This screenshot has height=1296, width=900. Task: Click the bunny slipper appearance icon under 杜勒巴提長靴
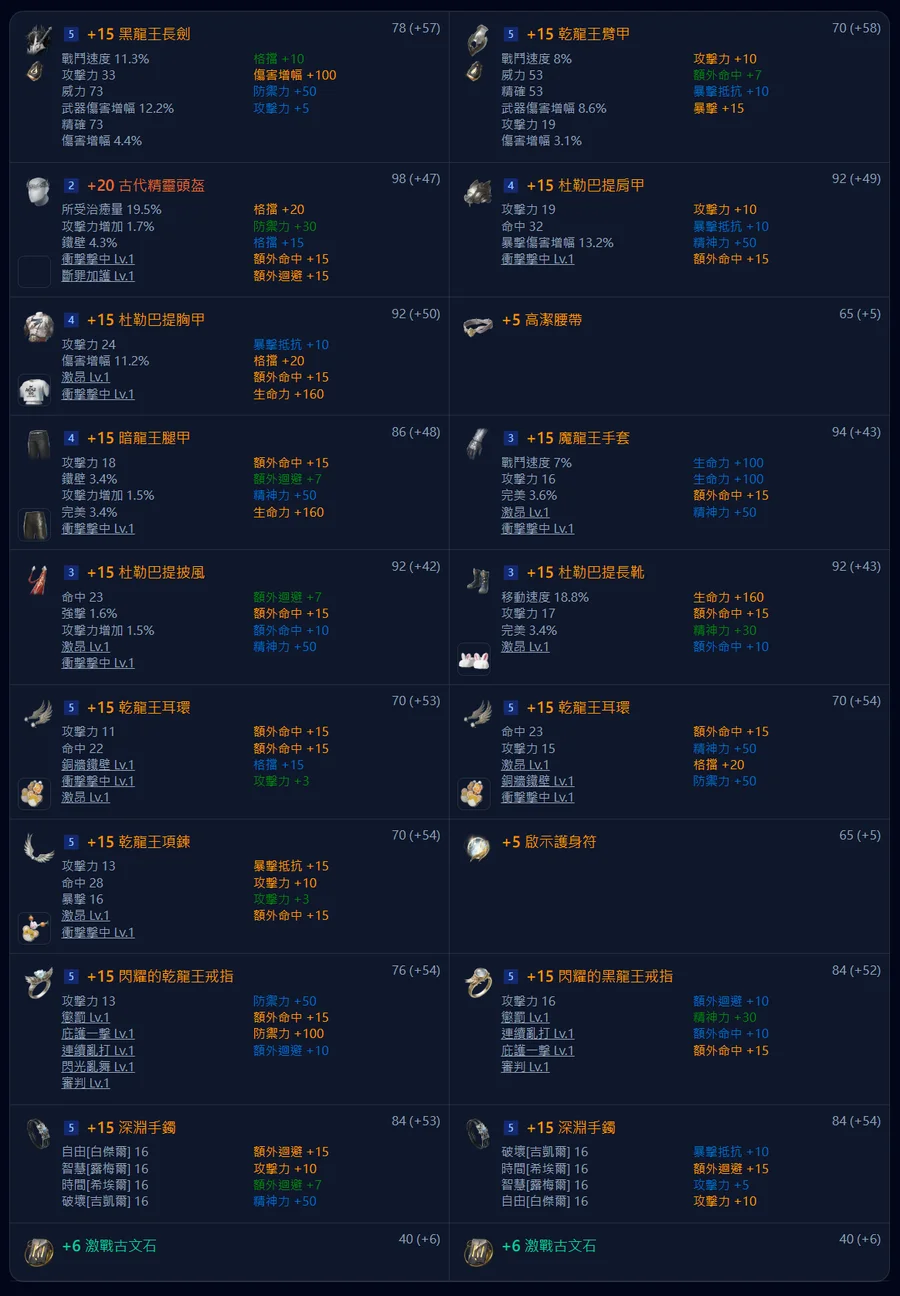coord(474,660)
